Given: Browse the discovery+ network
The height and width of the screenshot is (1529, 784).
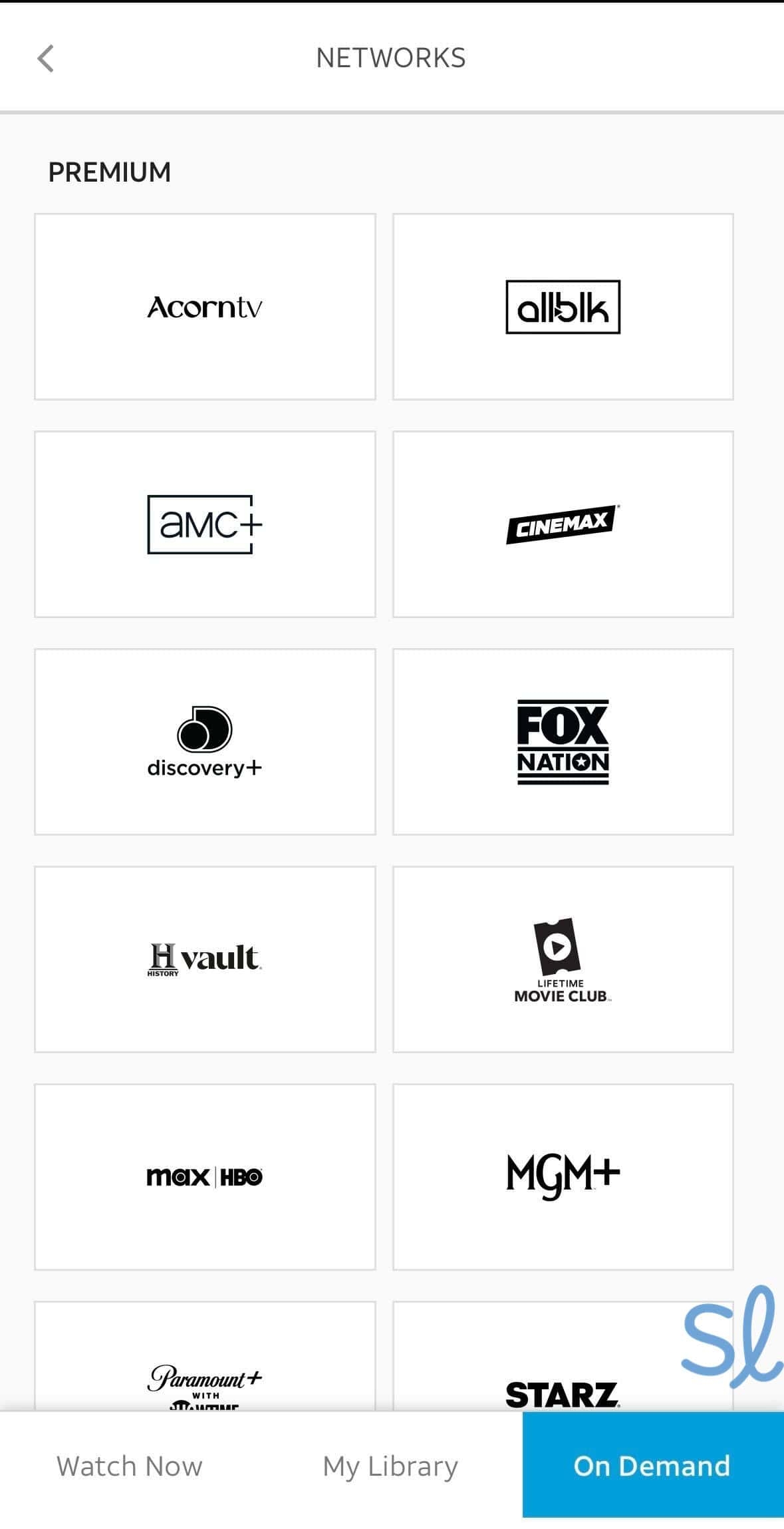Looking at the screenshot, I should point(205,742).
